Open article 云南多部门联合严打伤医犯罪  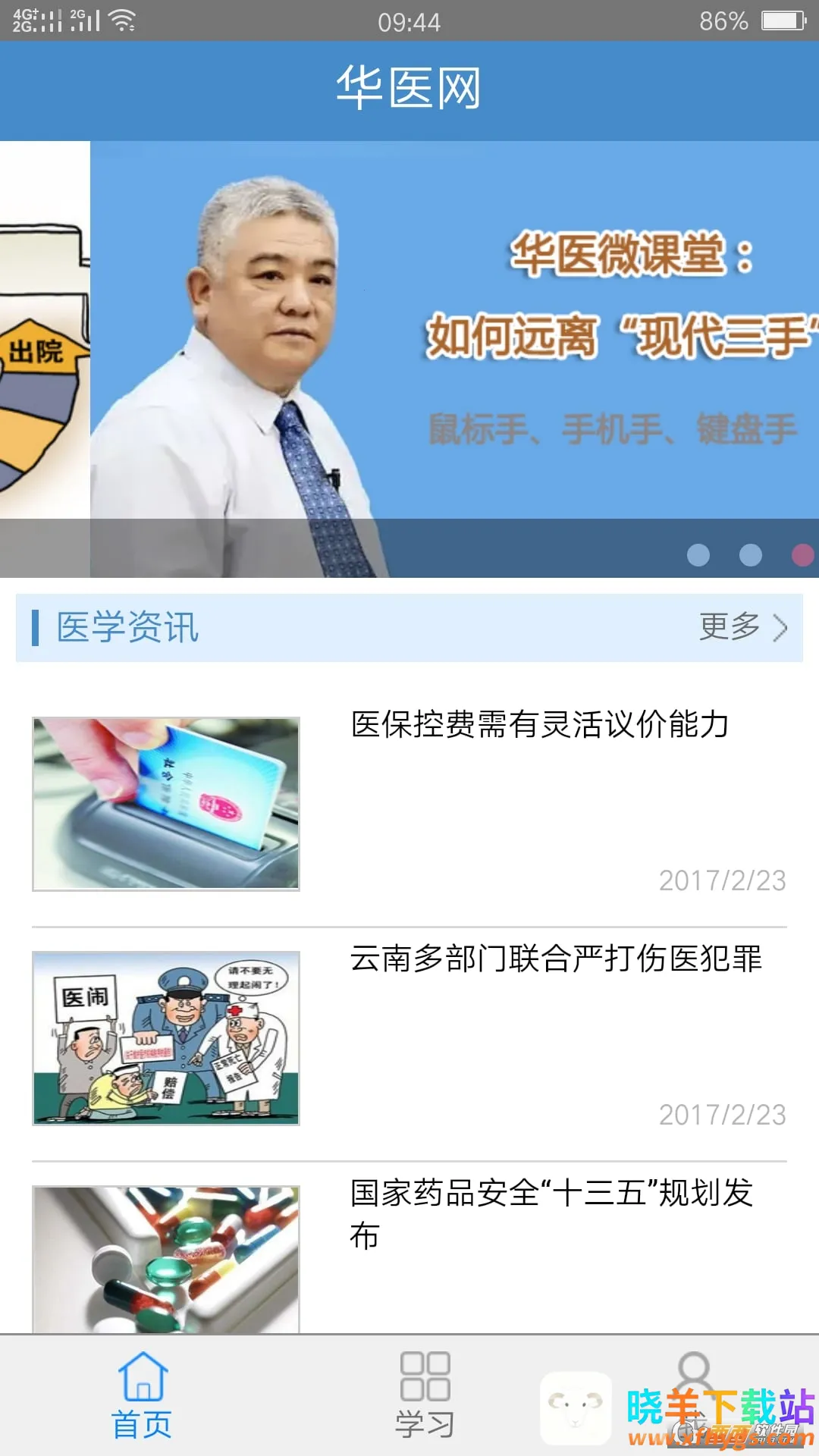click(x=555, y=959)
